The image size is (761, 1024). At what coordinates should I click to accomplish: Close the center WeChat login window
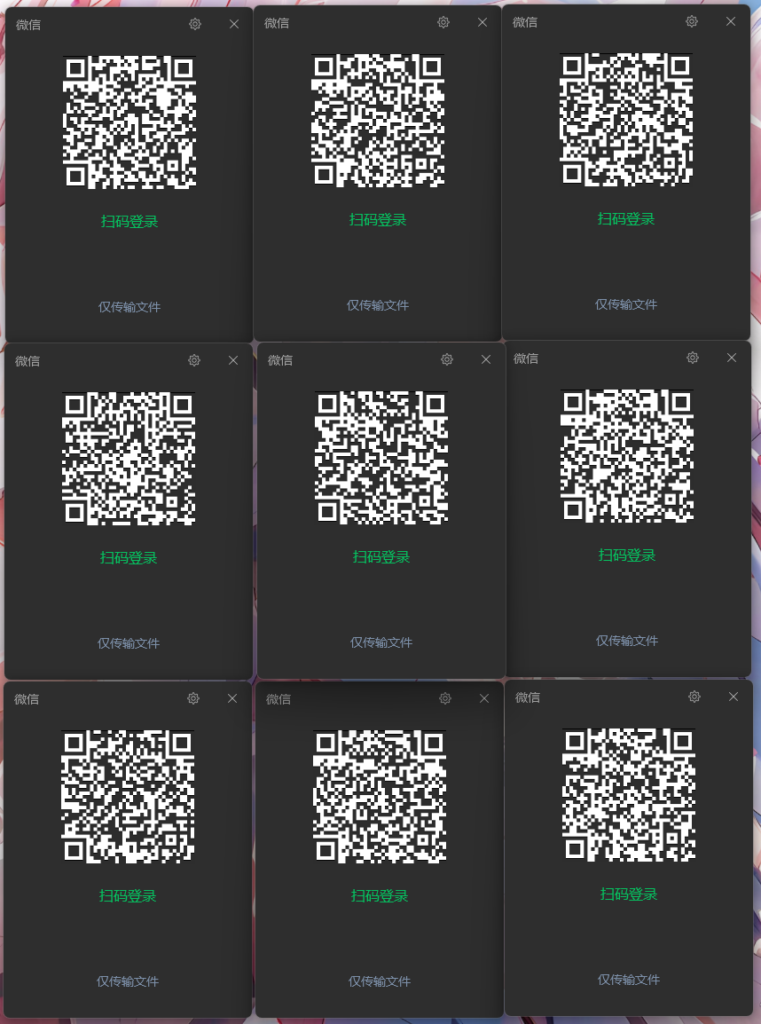point(486,360)
